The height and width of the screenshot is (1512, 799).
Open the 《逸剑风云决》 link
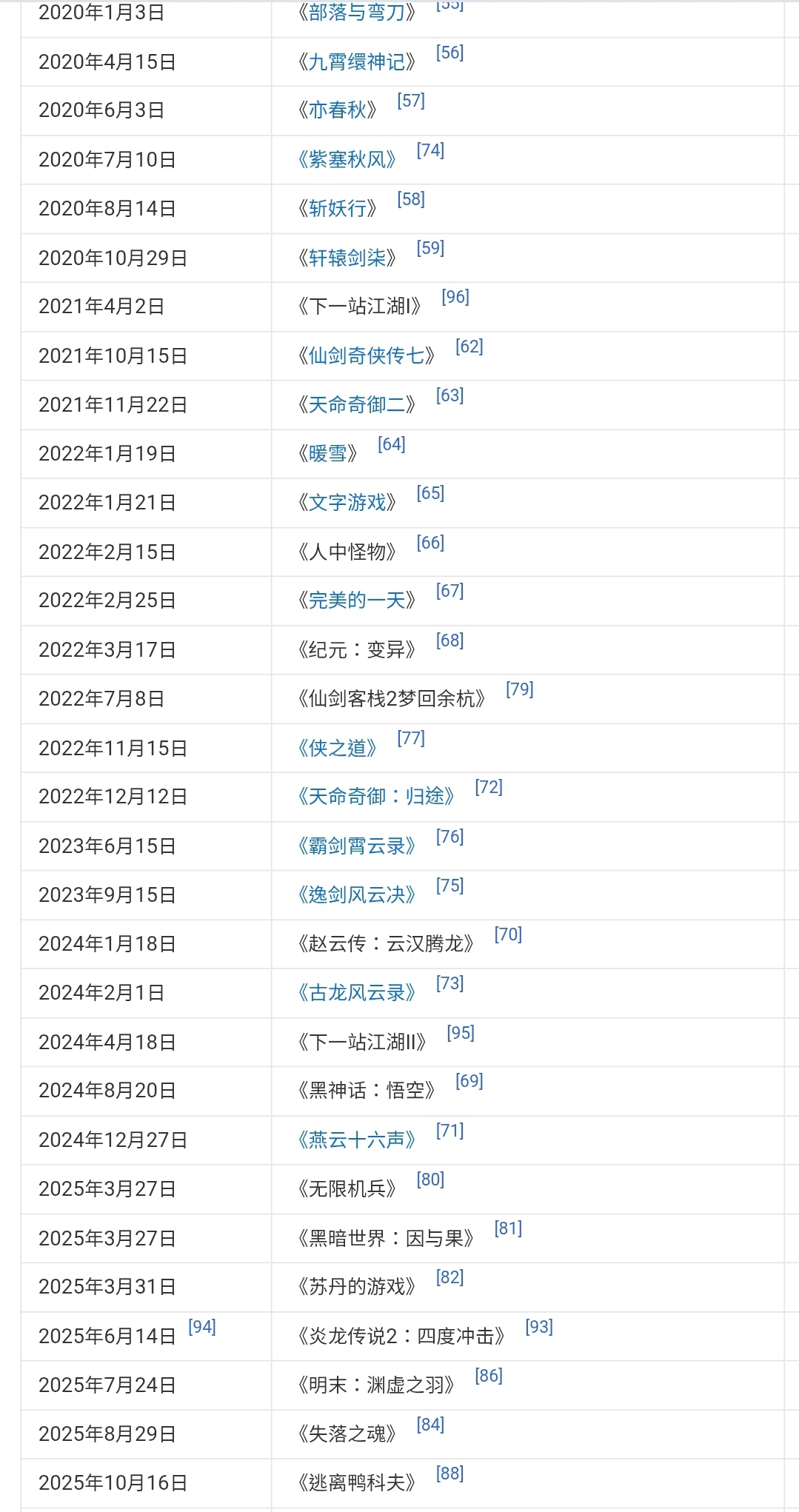[x=356, y=895]
